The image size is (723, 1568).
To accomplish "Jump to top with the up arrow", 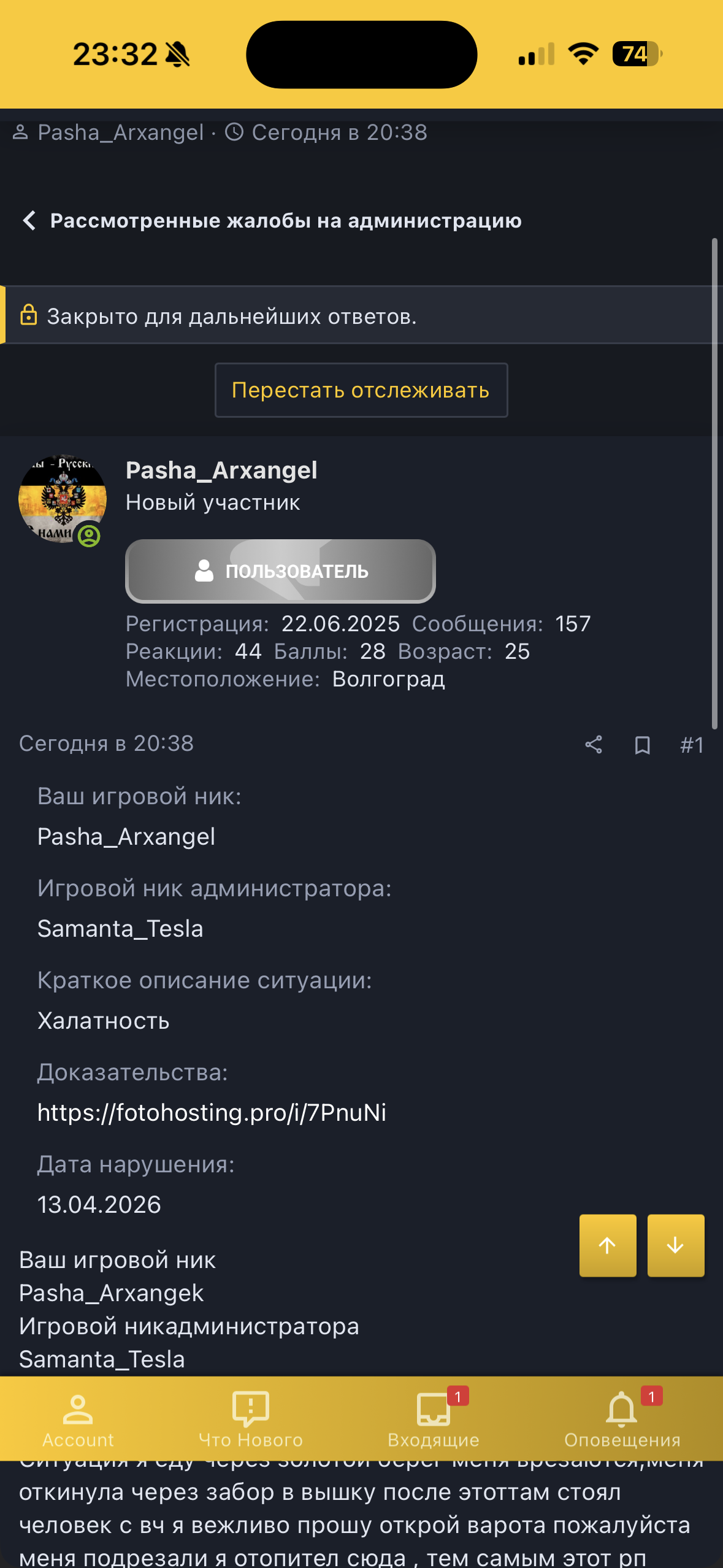I will (x=607, y=1245).
